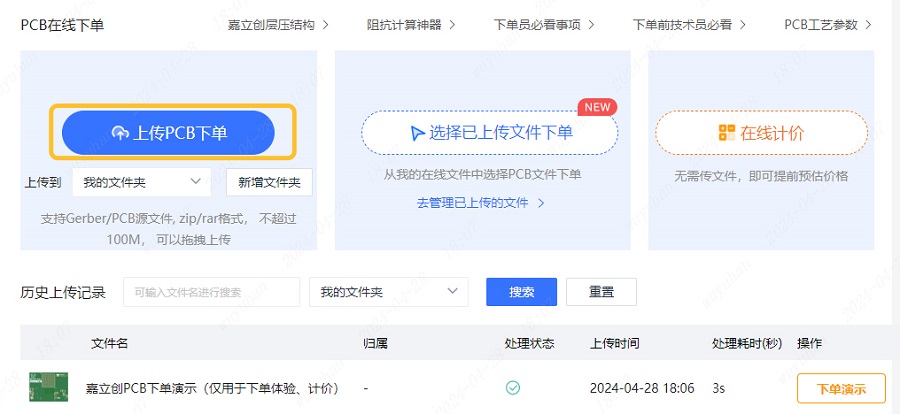Tap the 下单演示 button

click(841, 388)
